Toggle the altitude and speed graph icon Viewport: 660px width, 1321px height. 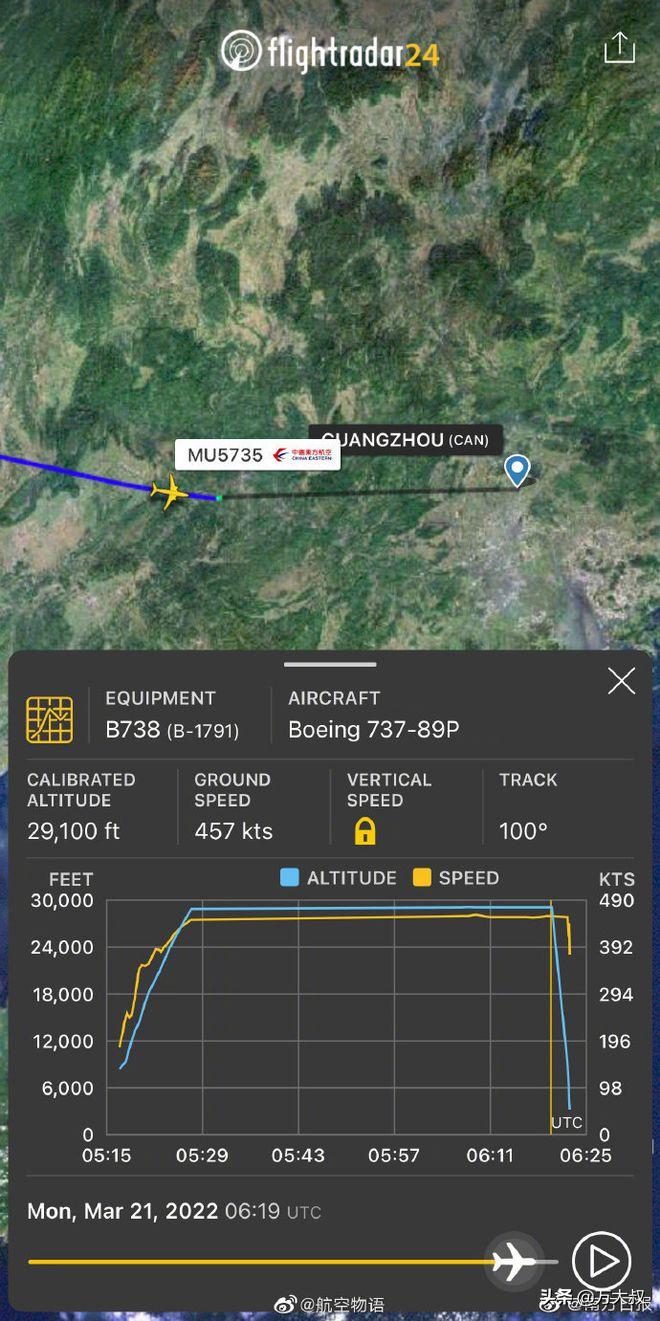pos(49,719)
